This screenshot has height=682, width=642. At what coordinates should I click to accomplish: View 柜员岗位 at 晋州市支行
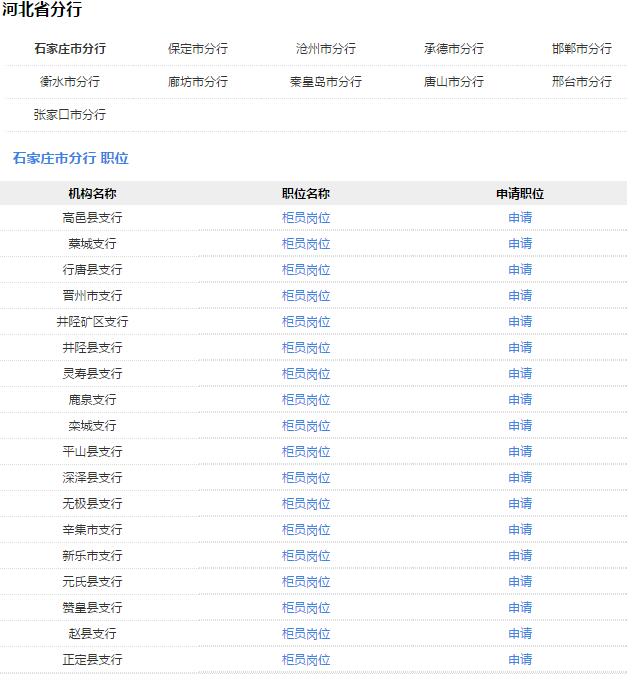(306, 295)
